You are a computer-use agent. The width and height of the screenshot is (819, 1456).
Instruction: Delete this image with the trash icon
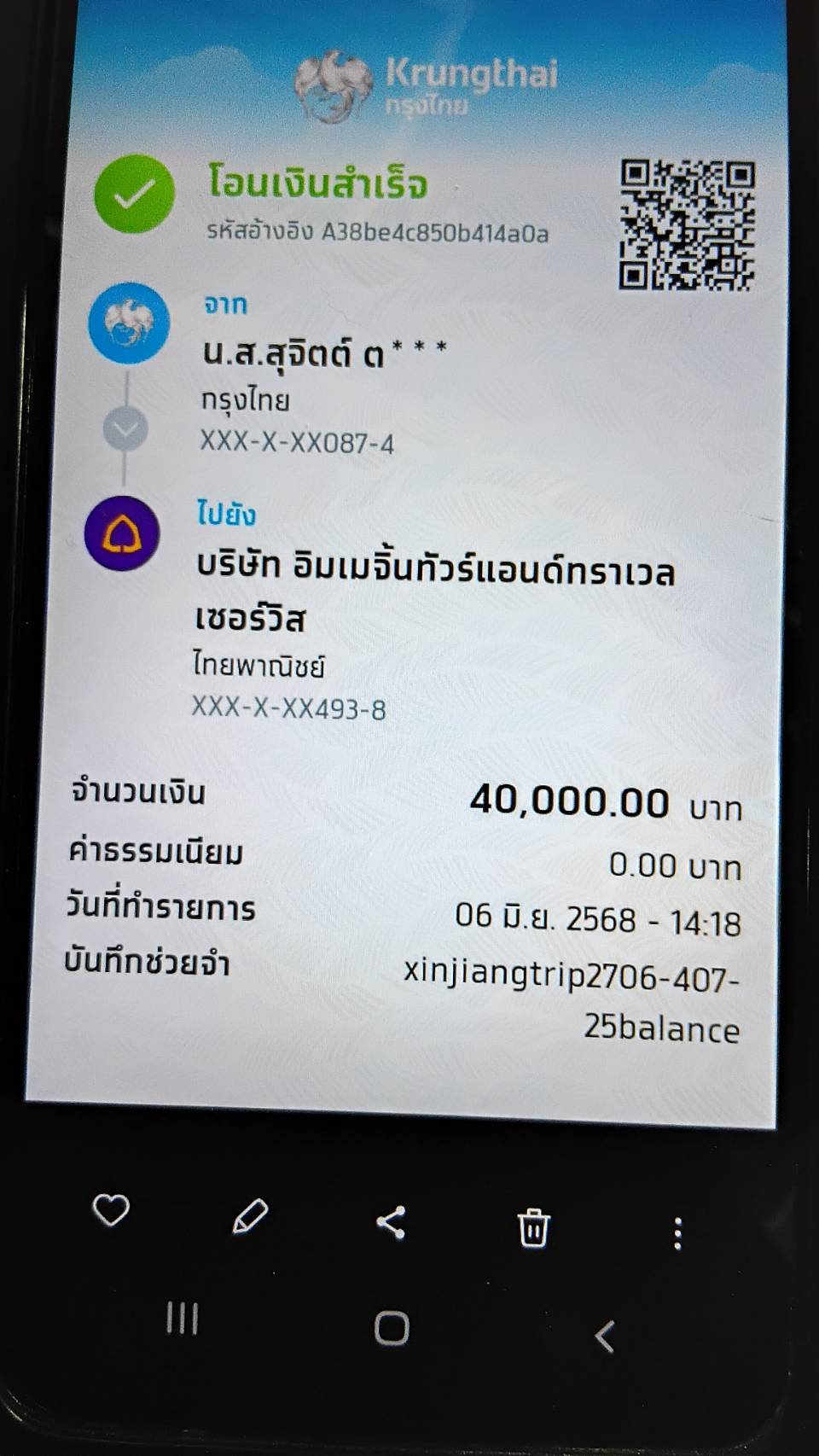[x=533, y=1228]
